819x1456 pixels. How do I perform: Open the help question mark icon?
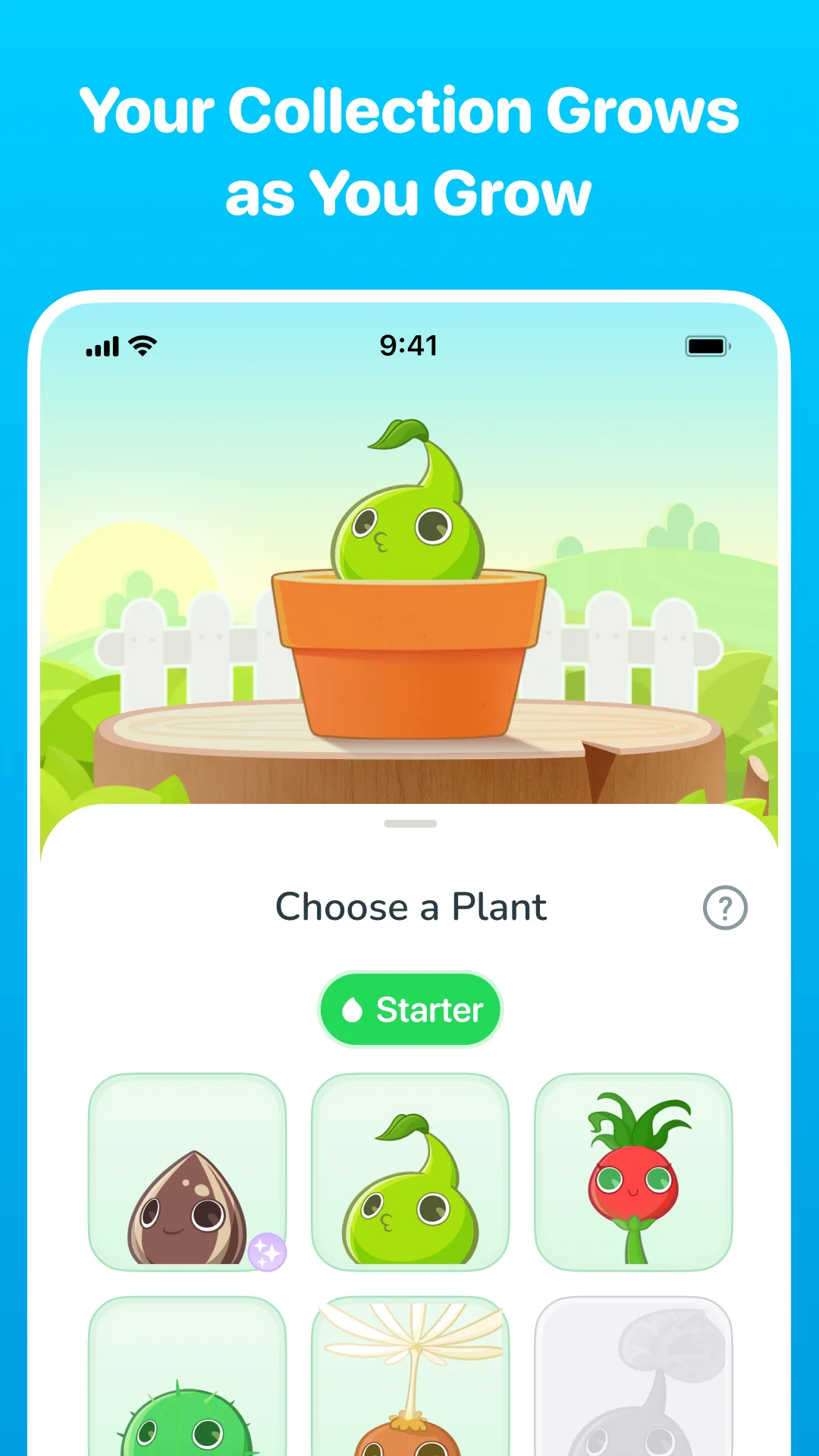pyautogui.click(x=726, y=907)
